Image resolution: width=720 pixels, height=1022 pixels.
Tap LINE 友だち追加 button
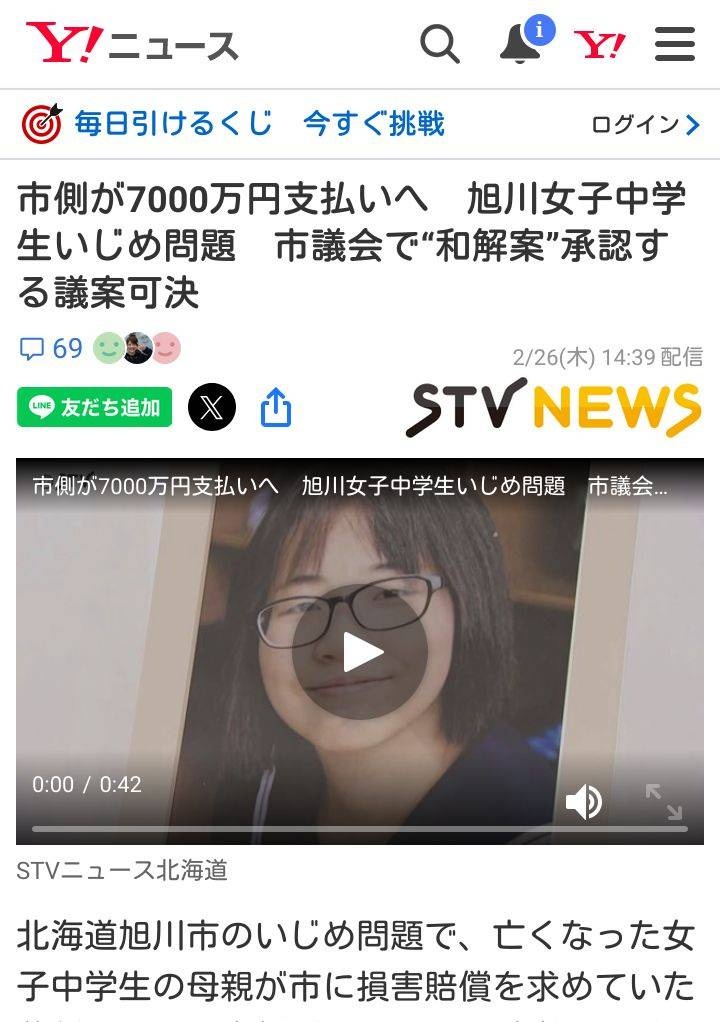pos(95,407)
